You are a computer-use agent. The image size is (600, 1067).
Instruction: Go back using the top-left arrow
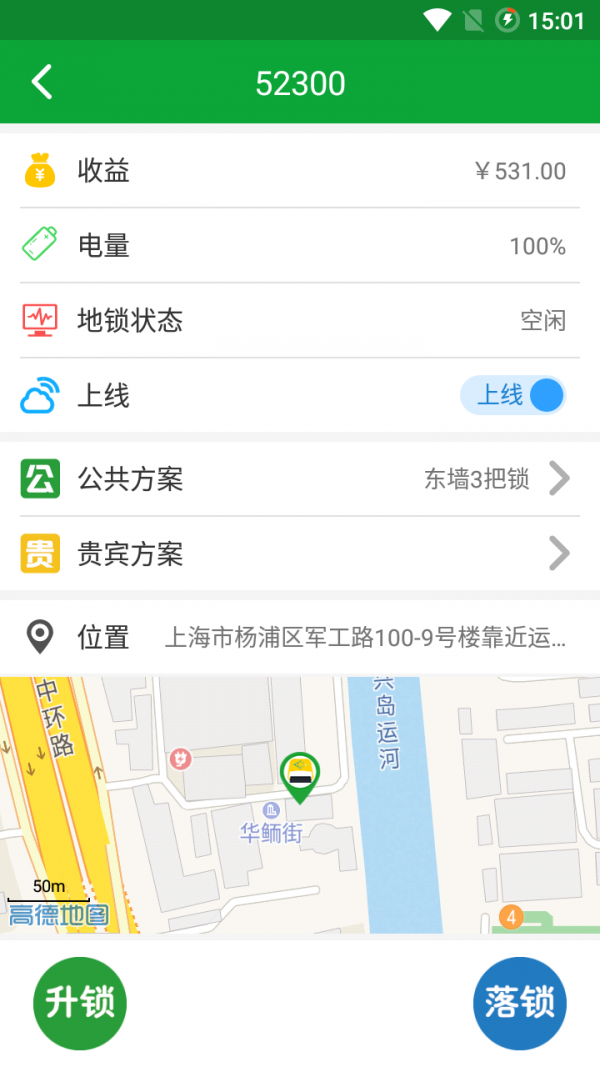[x=42, y=82]
